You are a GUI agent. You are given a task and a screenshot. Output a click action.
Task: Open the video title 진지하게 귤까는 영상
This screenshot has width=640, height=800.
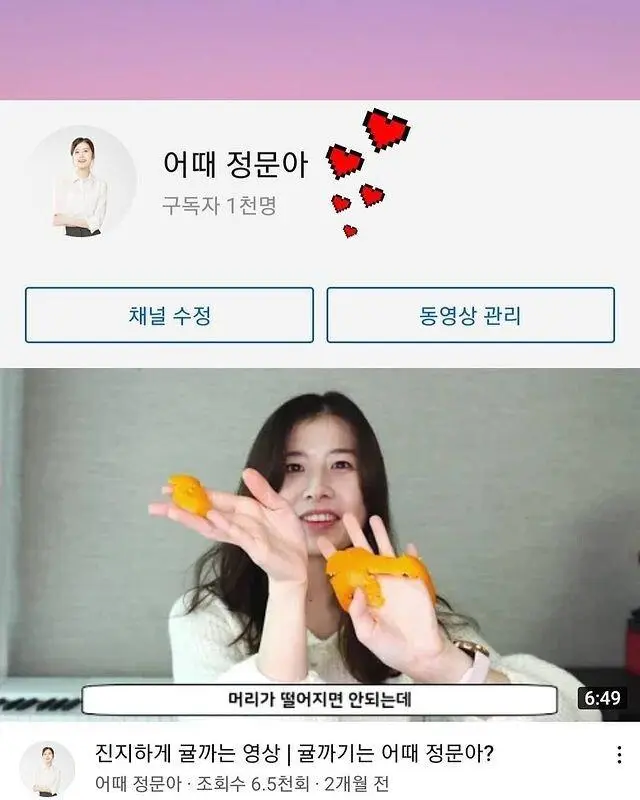[x=295, y=752]
